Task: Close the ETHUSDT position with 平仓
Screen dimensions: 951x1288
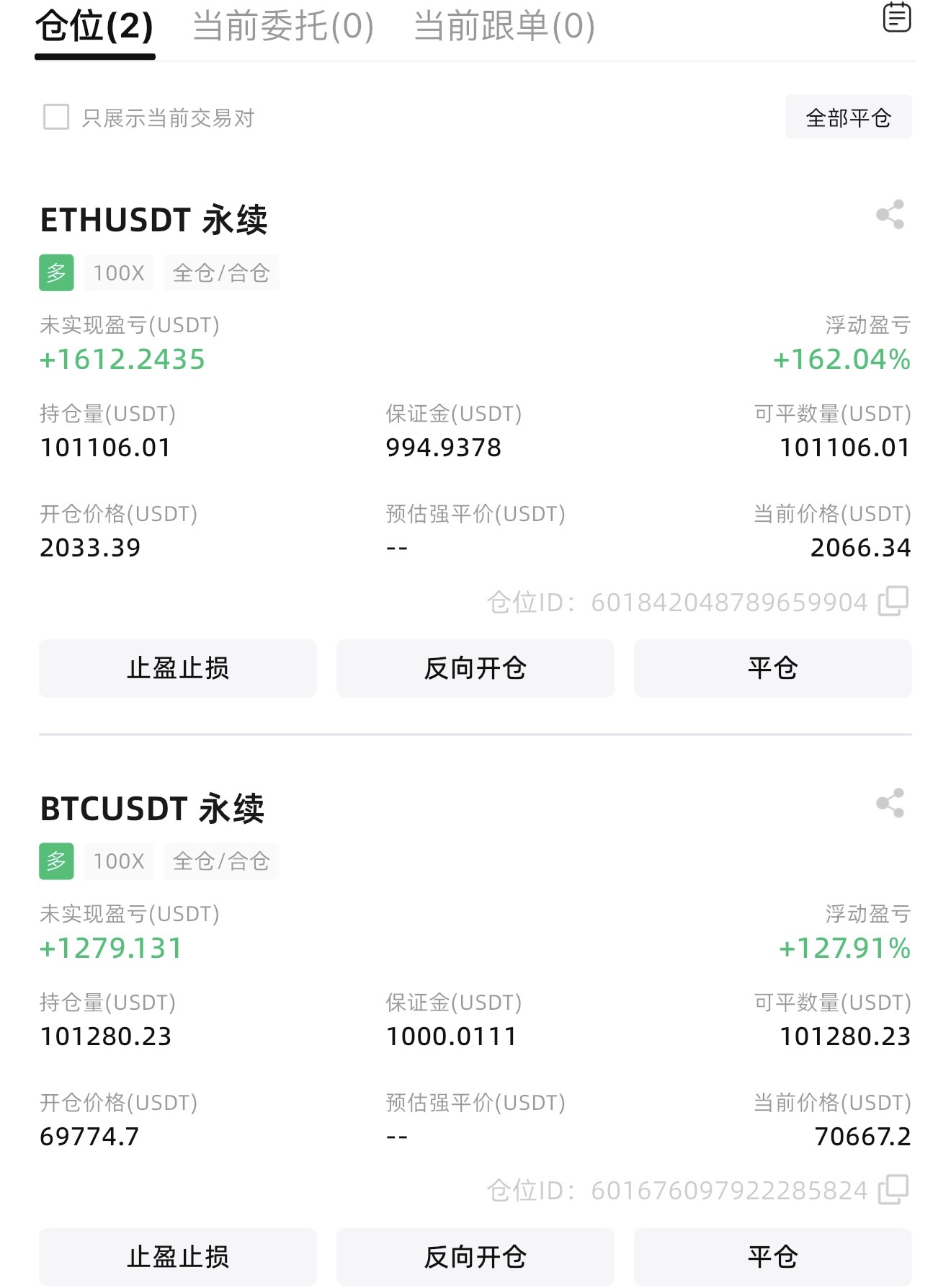Action: pos(772,668)
